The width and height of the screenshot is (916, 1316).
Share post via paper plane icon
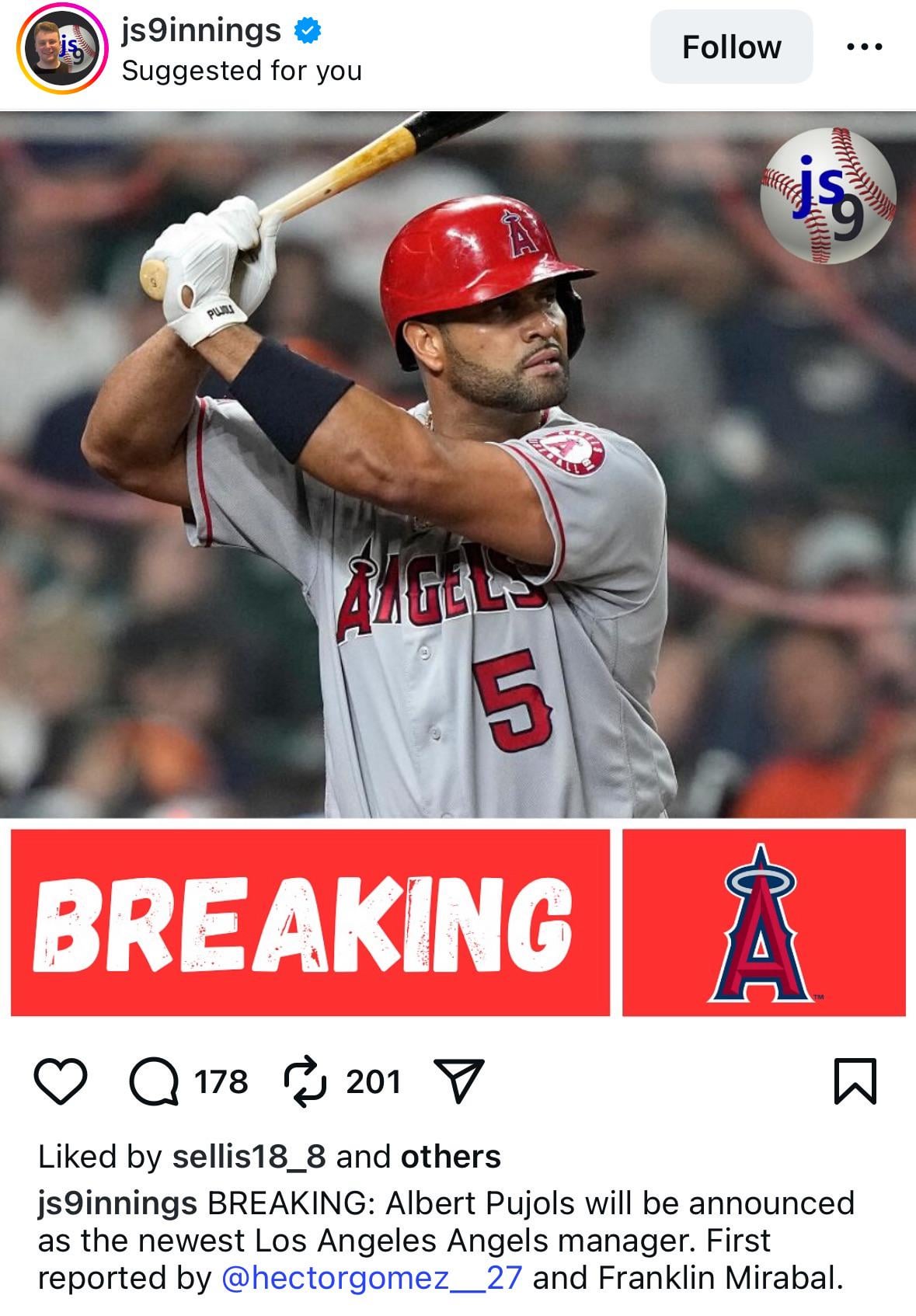[x=461, y=1081]
